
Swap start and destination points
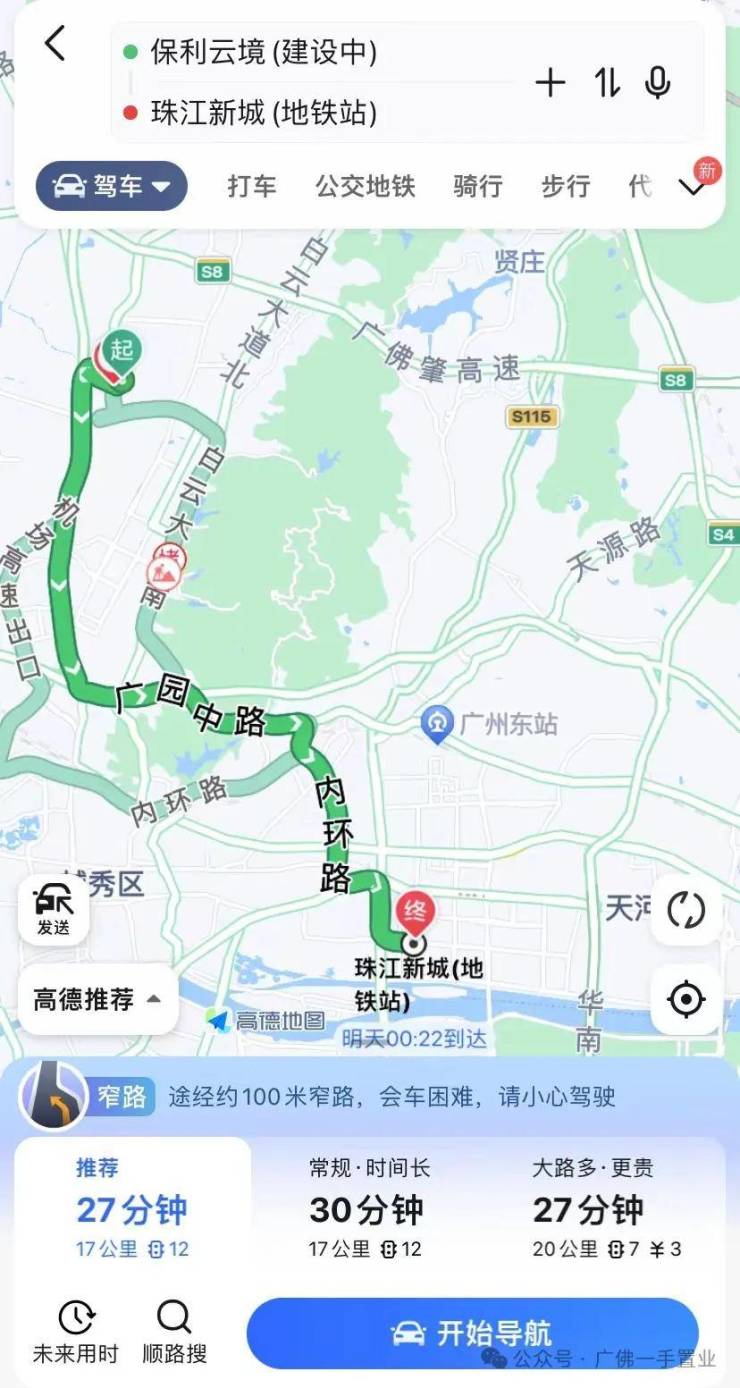click(x=606, y=83)
